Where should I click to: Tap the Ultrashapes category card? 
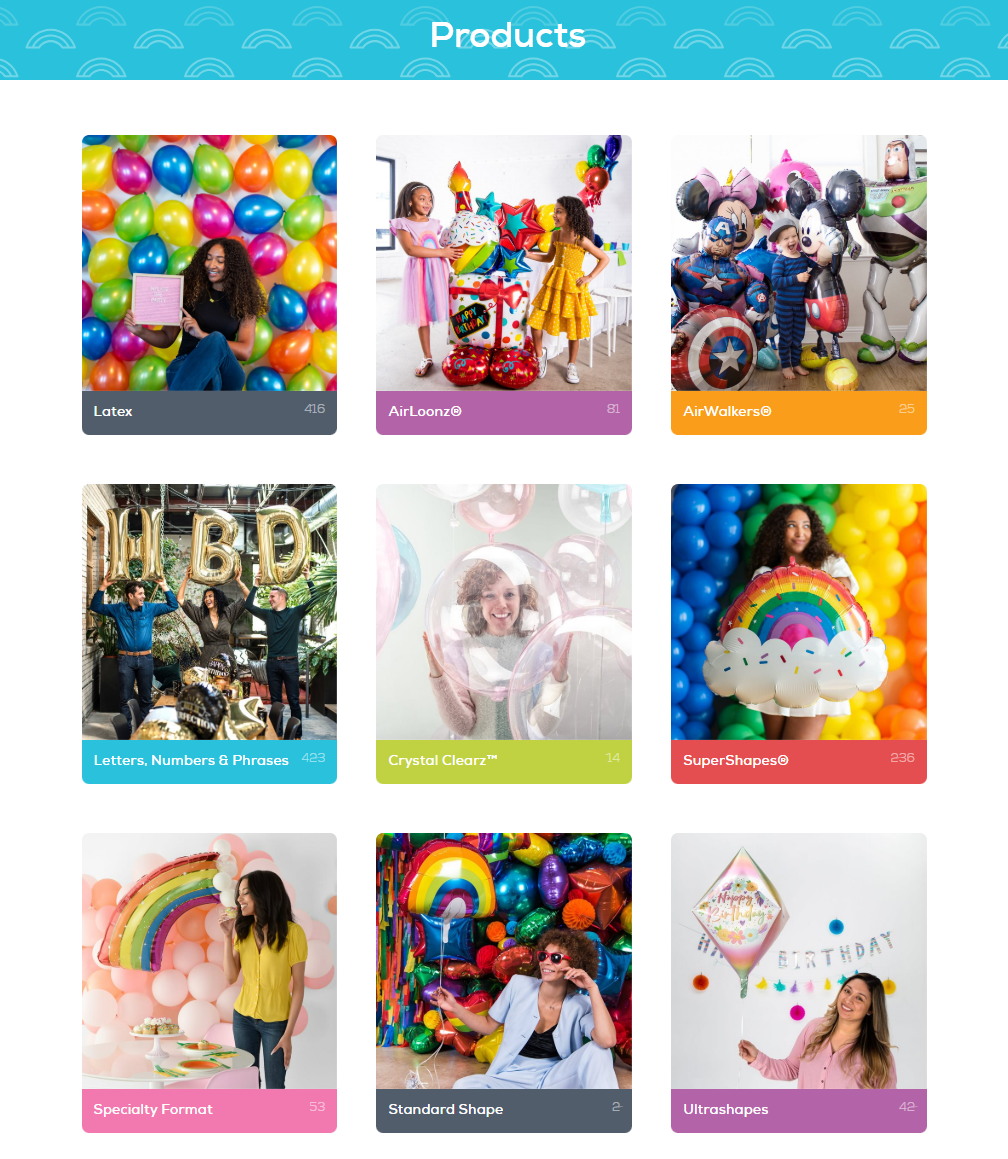(x=798, y=983)
